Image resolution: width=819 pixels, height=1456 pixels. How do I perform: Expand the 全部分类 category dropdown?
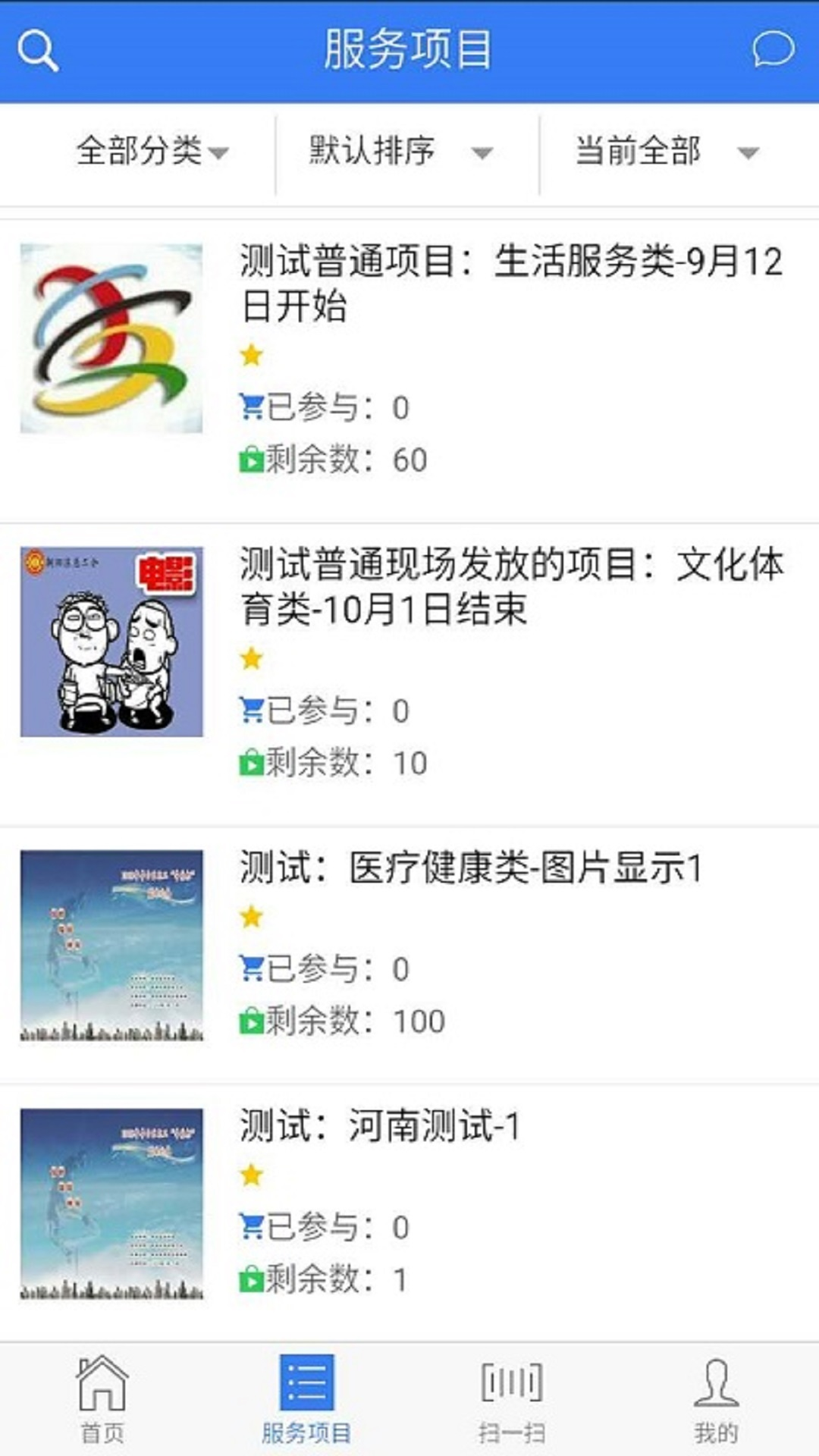point(152,151)
